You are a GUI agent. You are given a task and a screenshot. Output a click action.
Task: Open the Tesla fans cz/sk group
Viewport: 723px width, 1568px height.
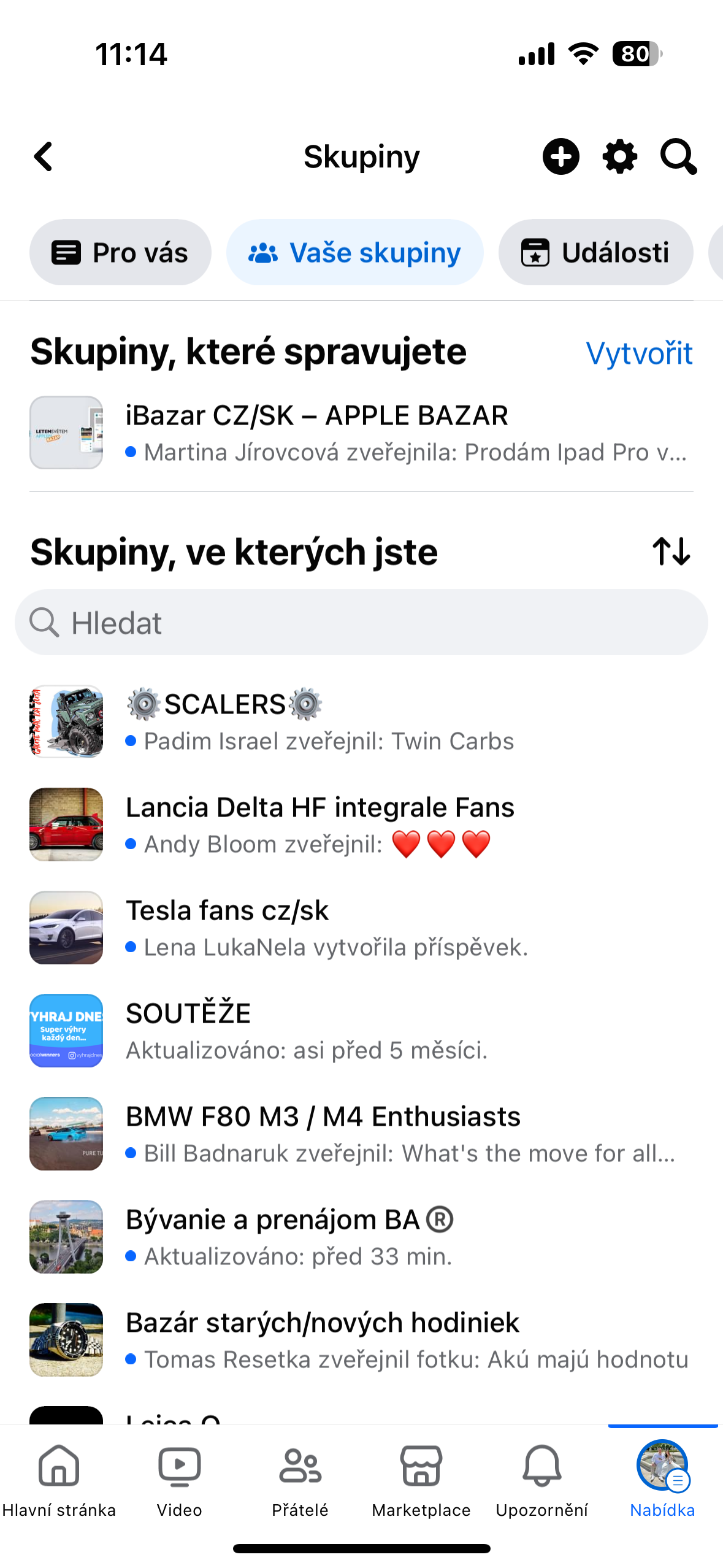228,927
